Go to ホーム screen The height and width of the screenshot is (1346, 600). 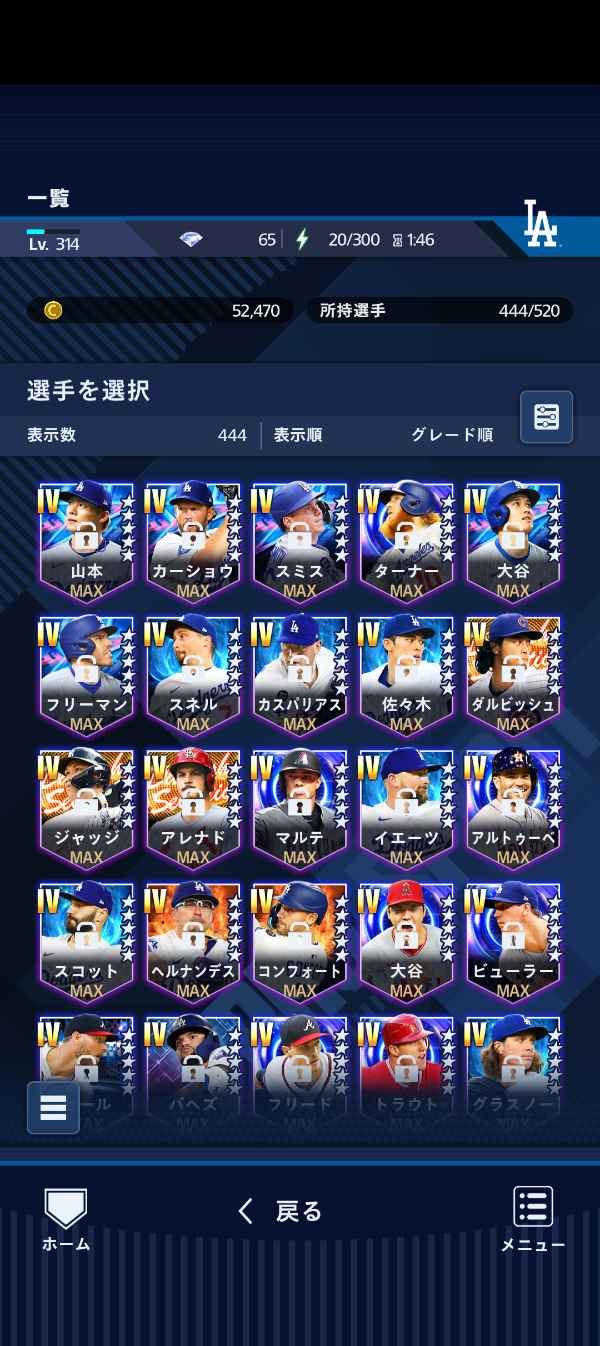pos(66,1219)
